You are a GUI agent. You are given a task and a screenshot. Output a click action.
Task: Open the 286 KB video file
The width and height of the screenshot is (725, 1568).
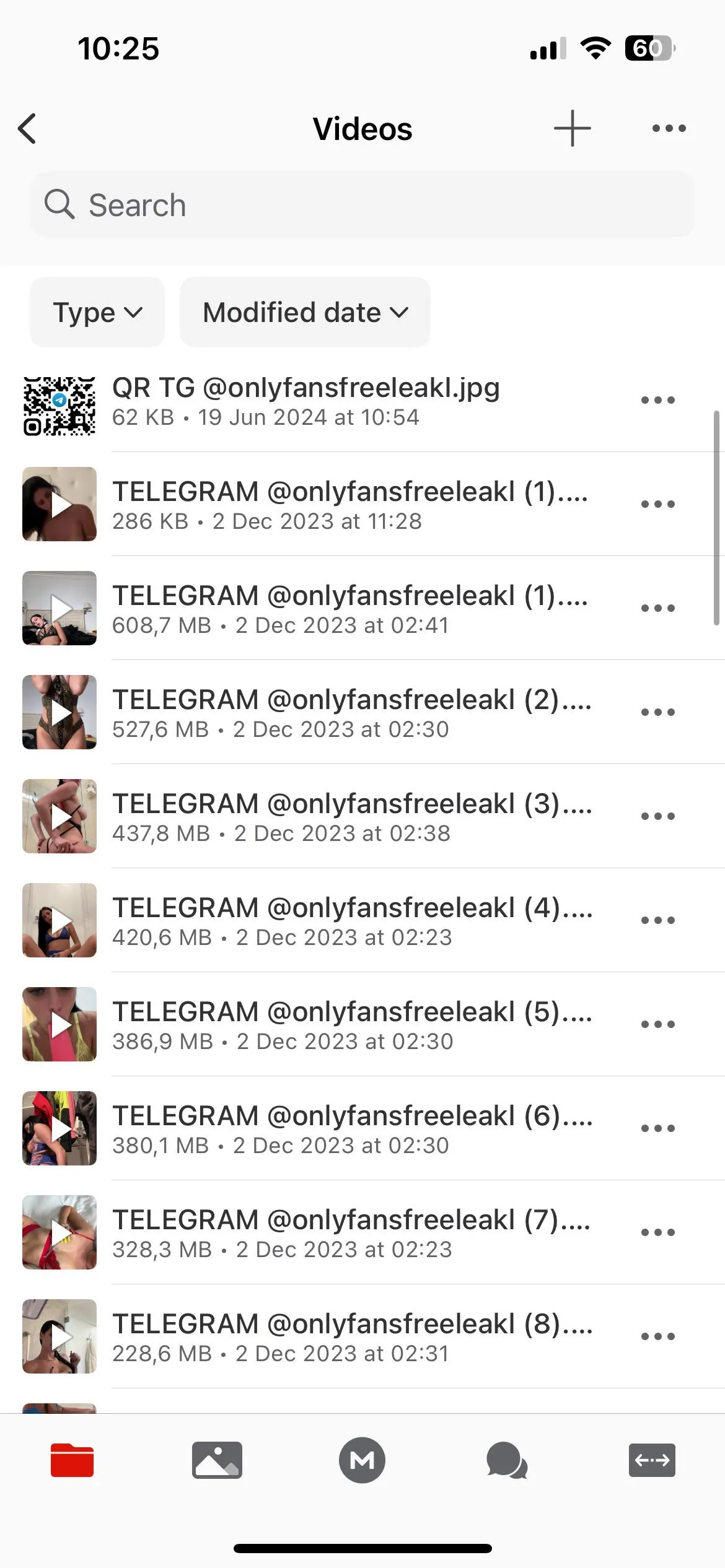(349, 504)
